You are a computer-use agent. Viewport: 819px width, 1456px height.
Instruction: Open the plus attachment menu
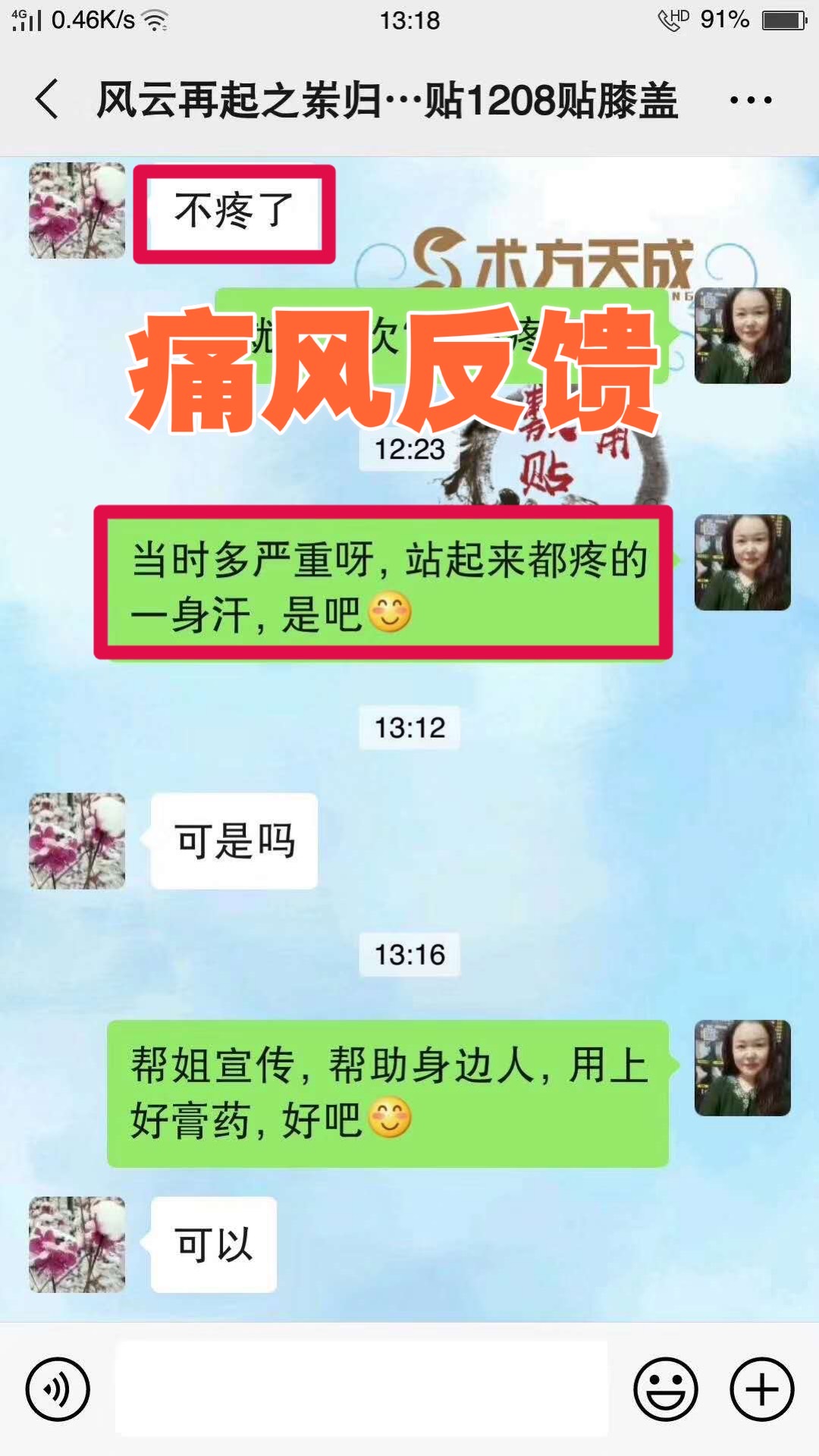(x=761, y=1389)
